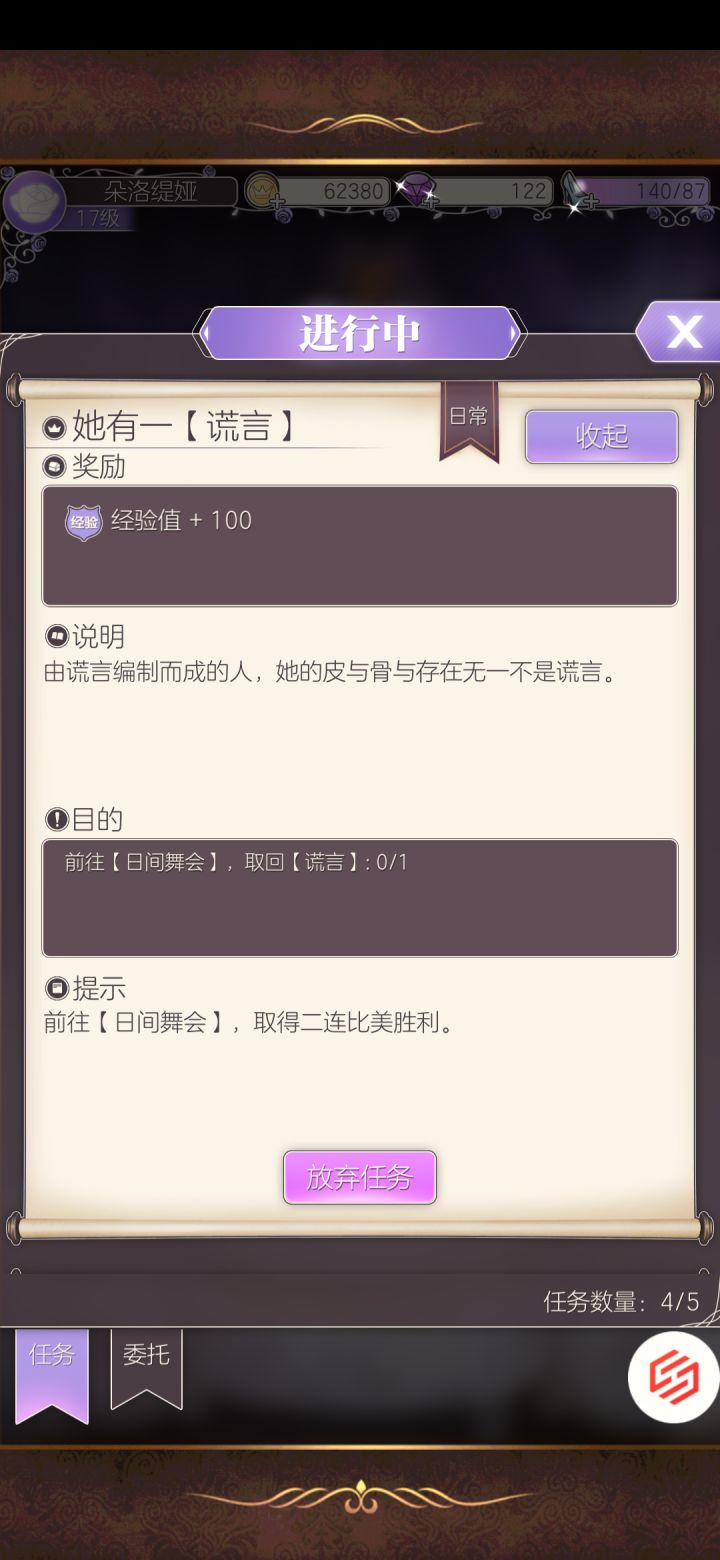
Task: Tap the 140/87 stamina progress bar
Action: (650, 192)
